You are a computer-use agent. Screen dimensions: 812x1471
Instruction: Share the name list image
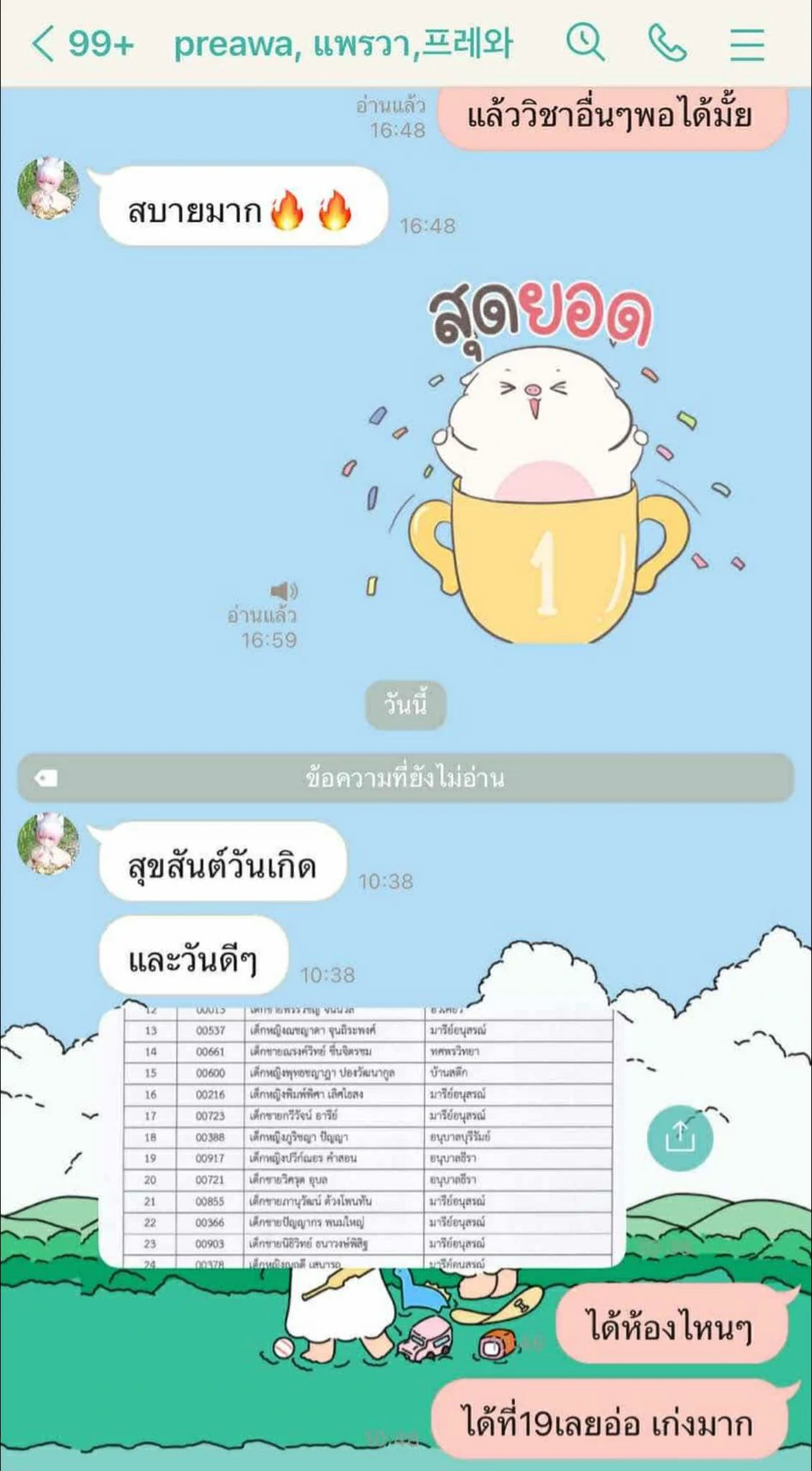[679, 1138]
